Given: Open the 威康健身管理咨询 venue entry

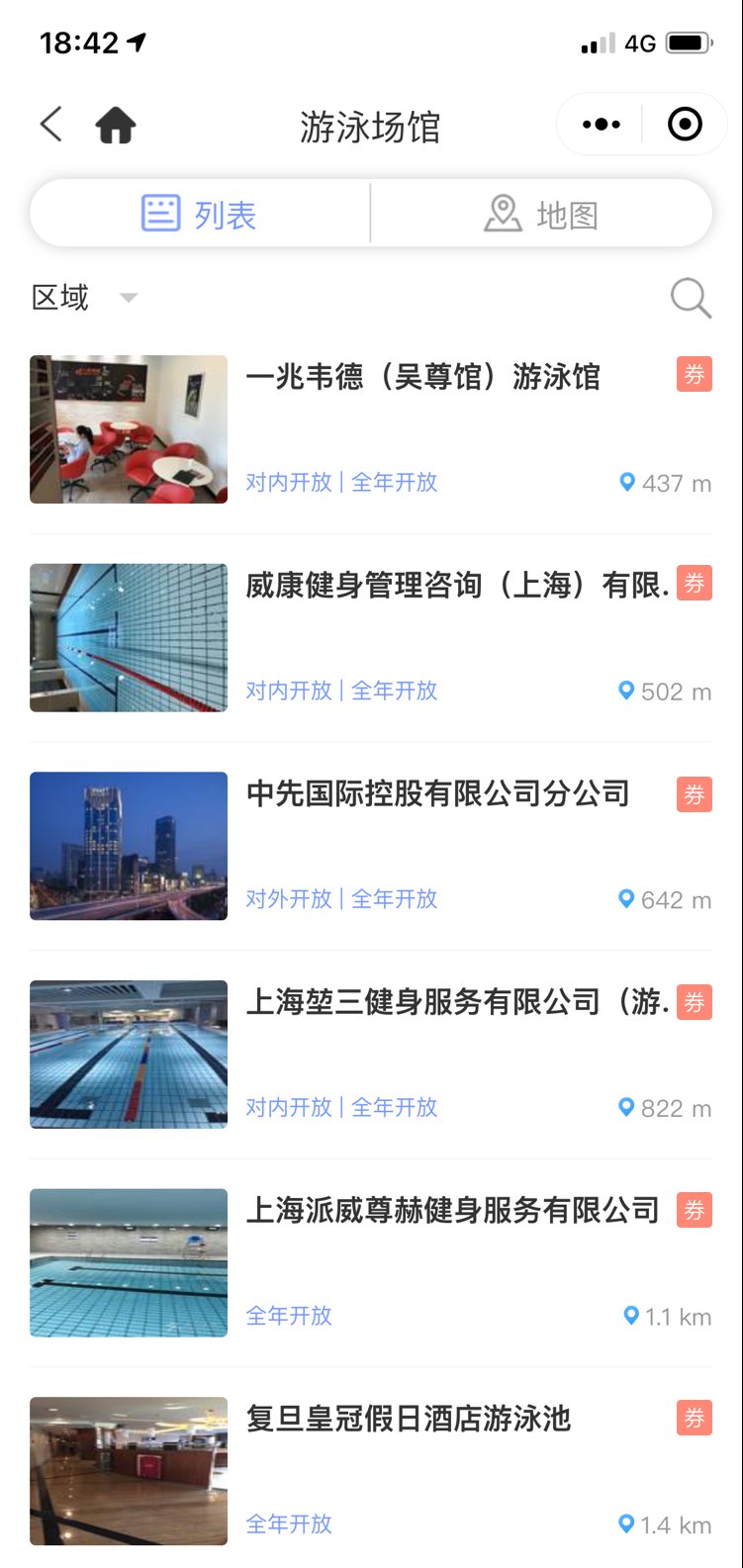Looking at the screenshot, I should click(371, 638).
